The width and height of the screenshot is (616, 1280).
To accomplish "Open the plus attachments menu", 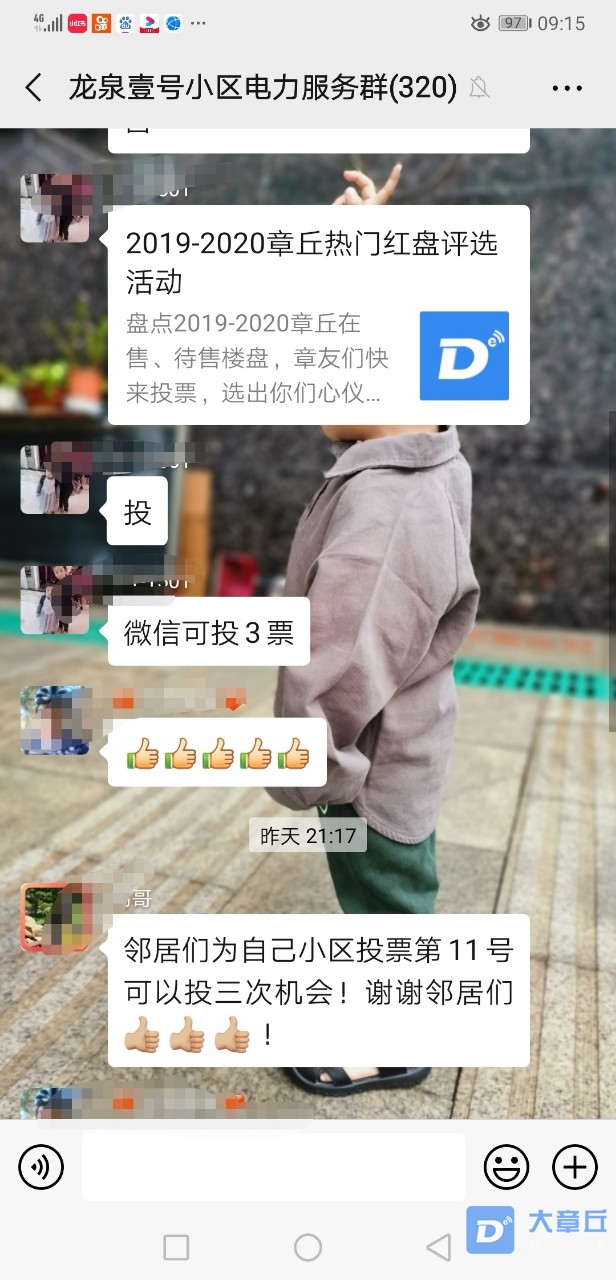I will coord(574,1166).
